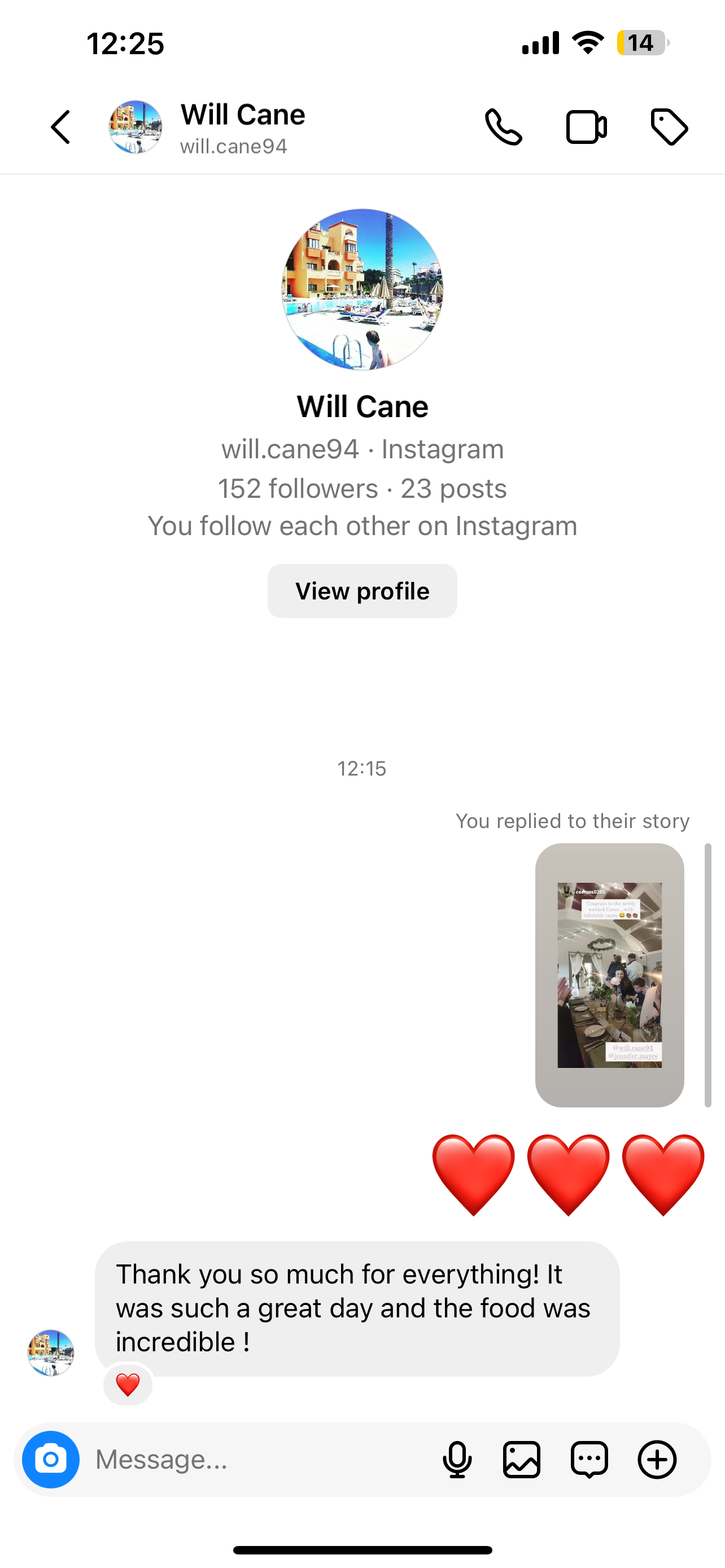Open the sticker and GIF picker
Screen dimensions: 725x1568
coord(589,1459)
